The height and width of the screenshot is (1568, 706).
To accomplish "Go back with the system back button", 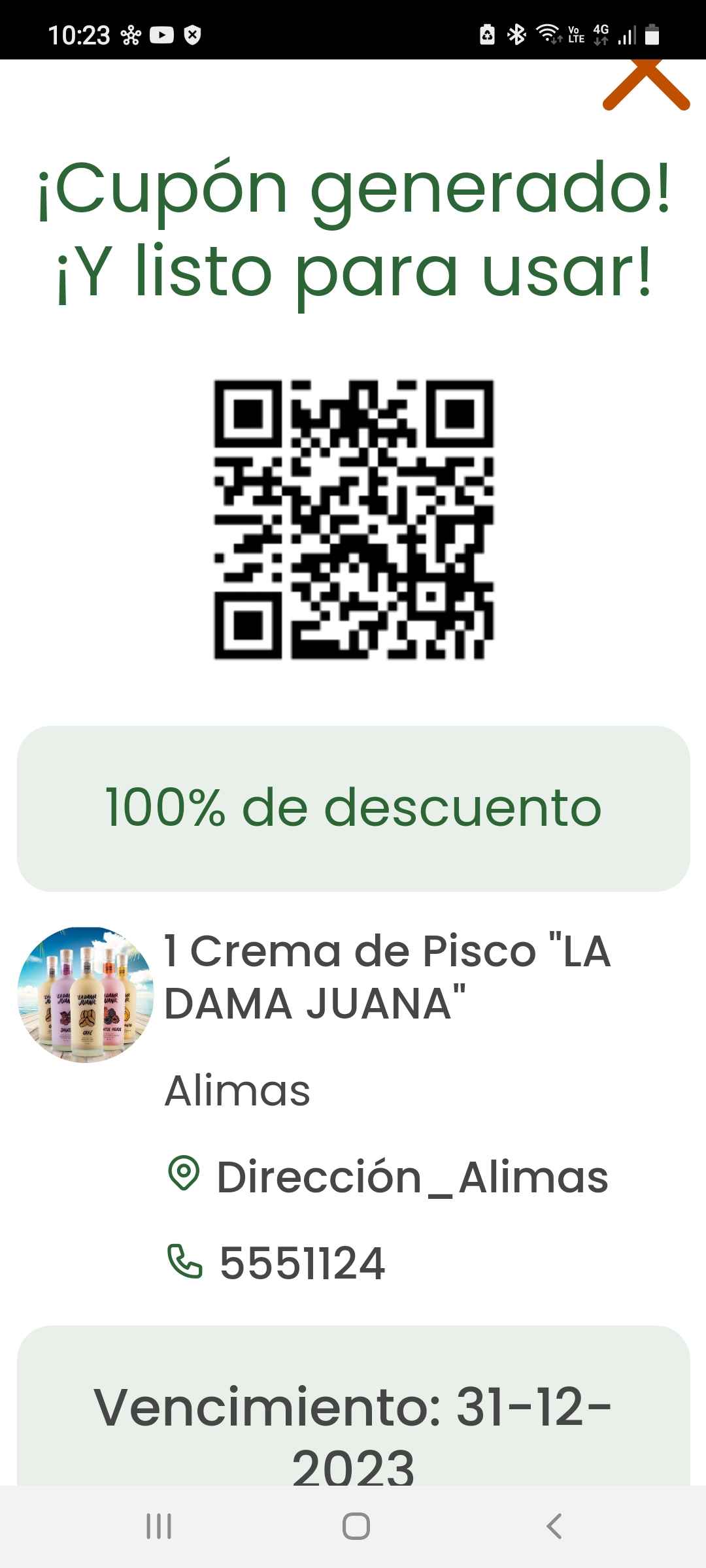I will [554, 1526].
